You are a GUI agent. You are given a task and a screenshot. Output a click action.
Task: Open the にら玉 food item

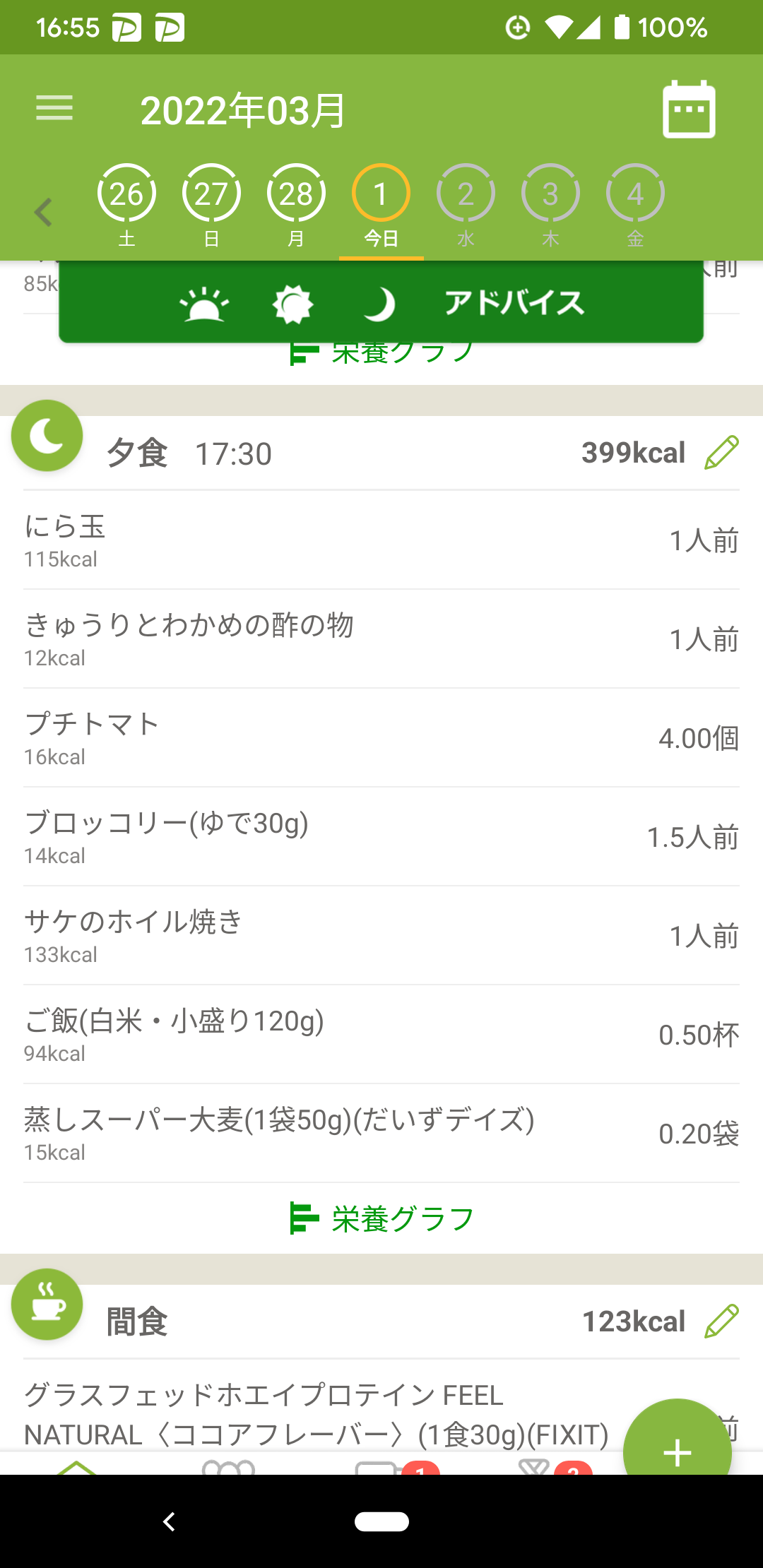(381, 540)
